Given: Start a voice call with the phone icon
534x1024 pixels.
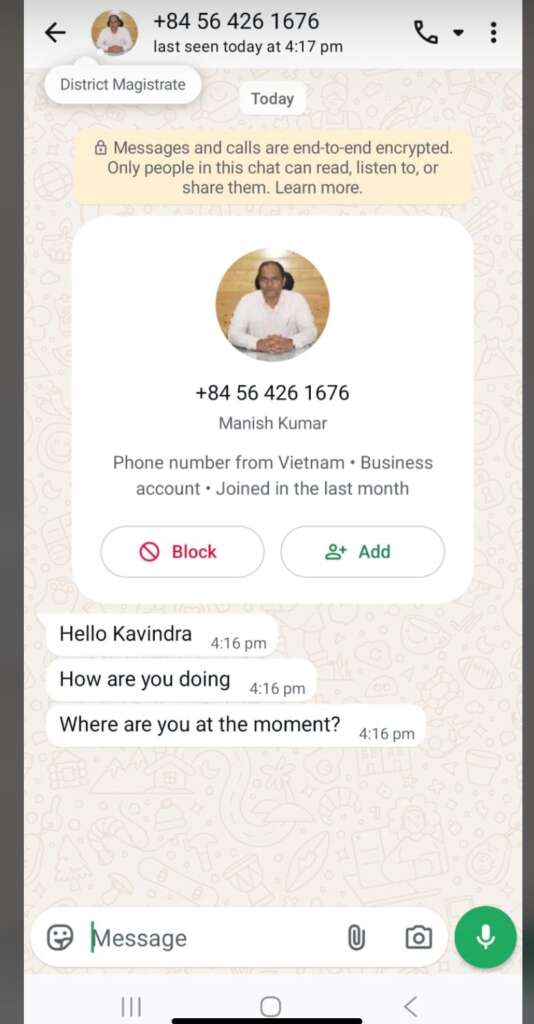Looking at the screenshot, I should pyautogui.click(x=426, y=32).
